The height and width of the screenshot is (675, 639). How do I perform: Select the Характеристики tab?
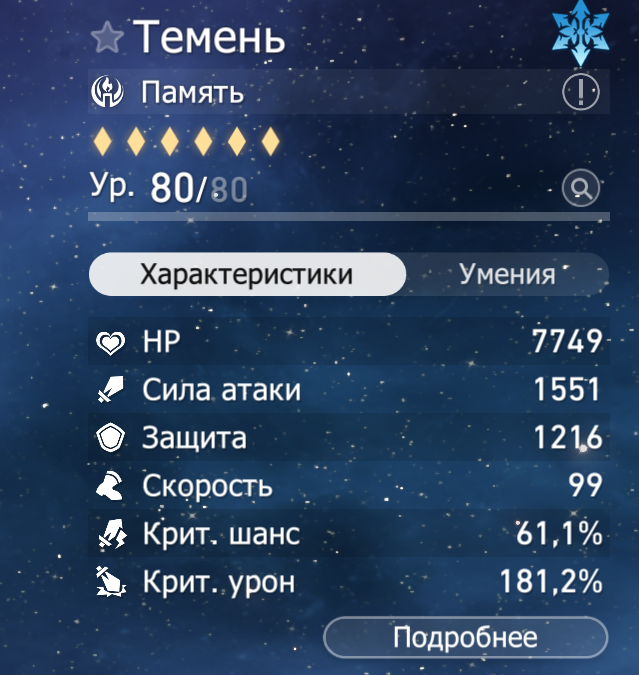(x=247, y=274)
